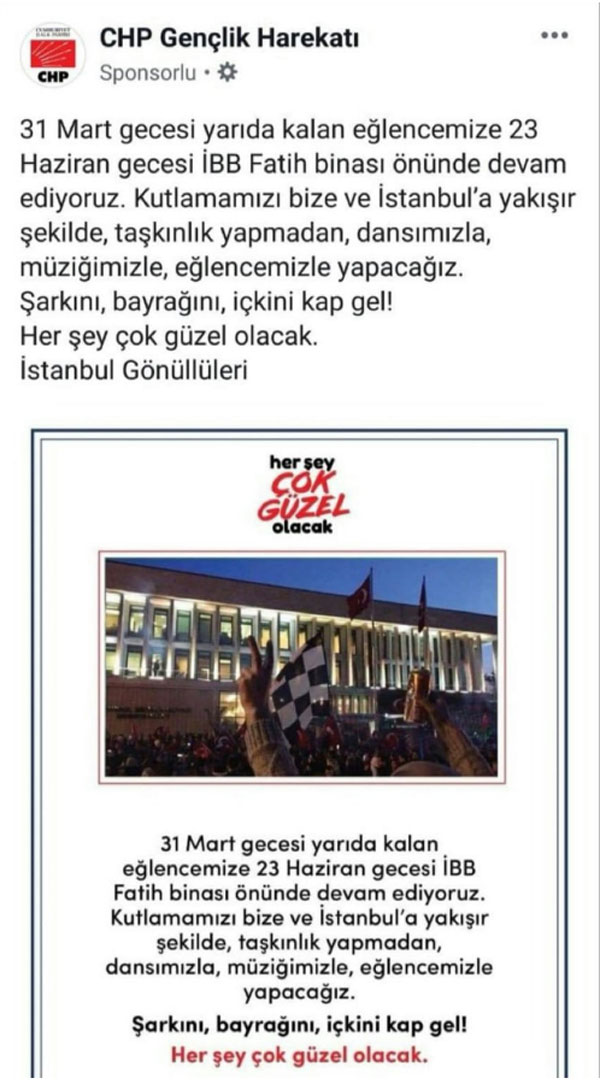Open the post's three-dot overflow menu
600x1084 pixels.
[x=553, y=36]
